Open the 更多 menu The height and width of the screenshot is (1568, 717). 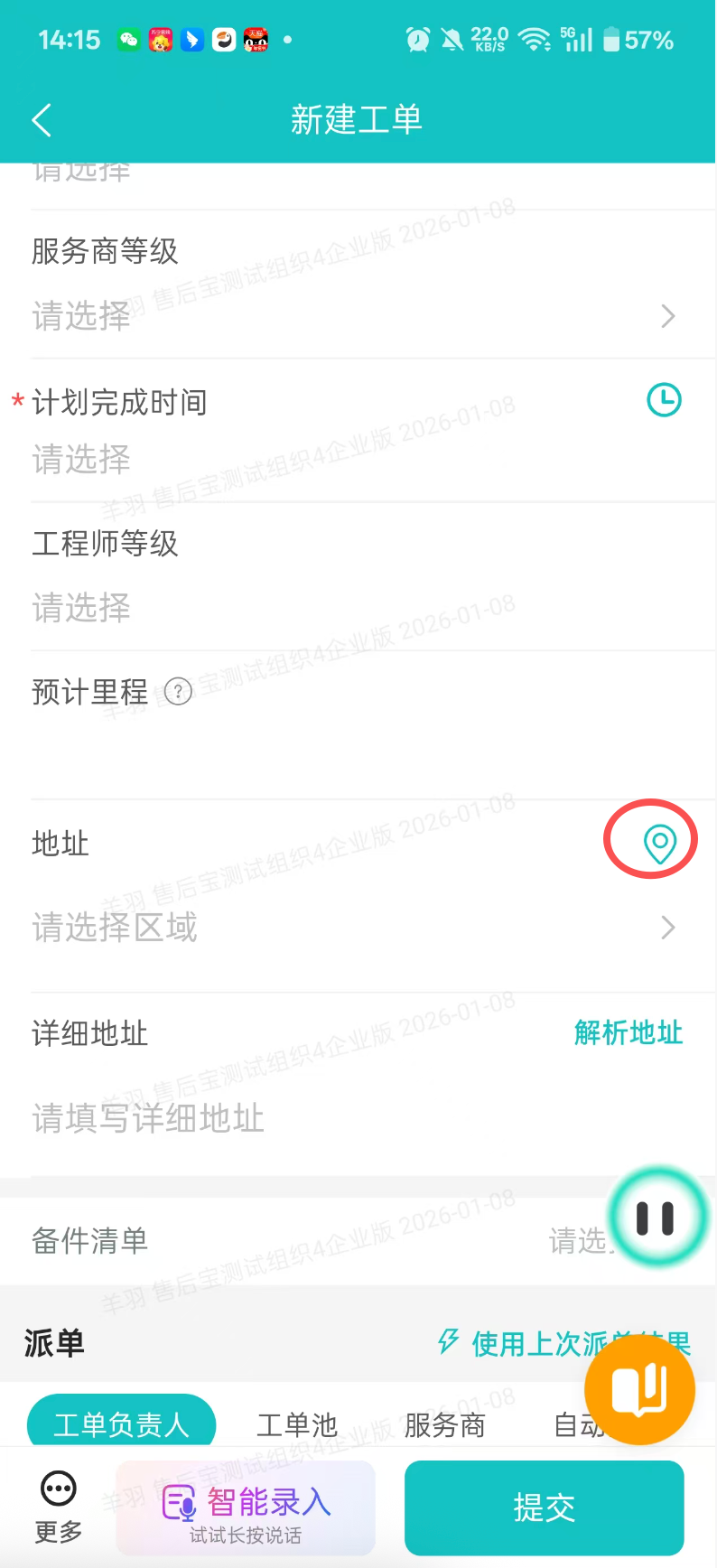click(x=59, y=1506)
